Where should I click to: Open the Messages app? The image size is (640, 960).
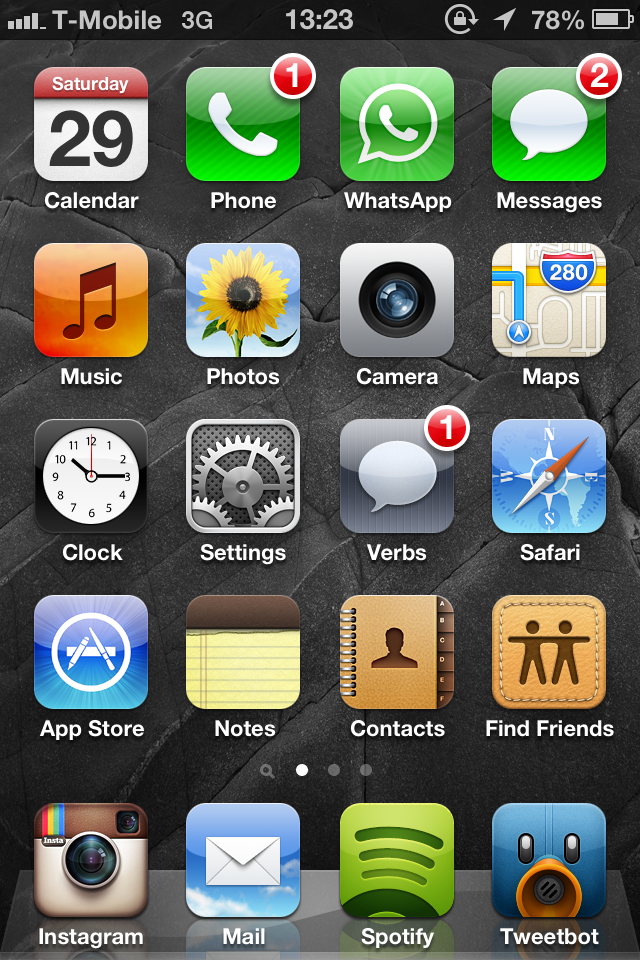pos(549,124)
